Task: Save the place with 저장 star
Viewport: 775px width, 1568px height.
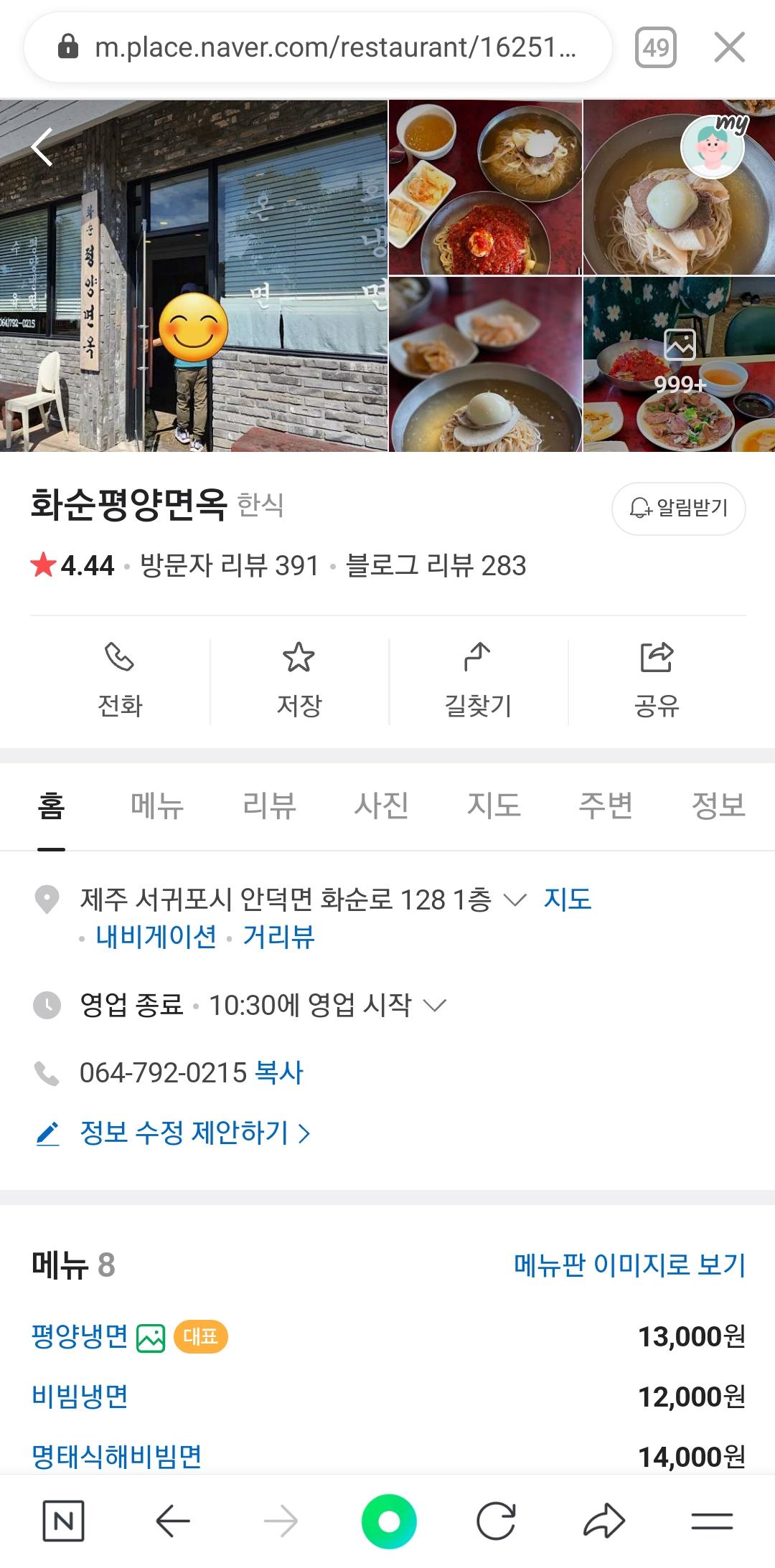Action: (299, 680)
